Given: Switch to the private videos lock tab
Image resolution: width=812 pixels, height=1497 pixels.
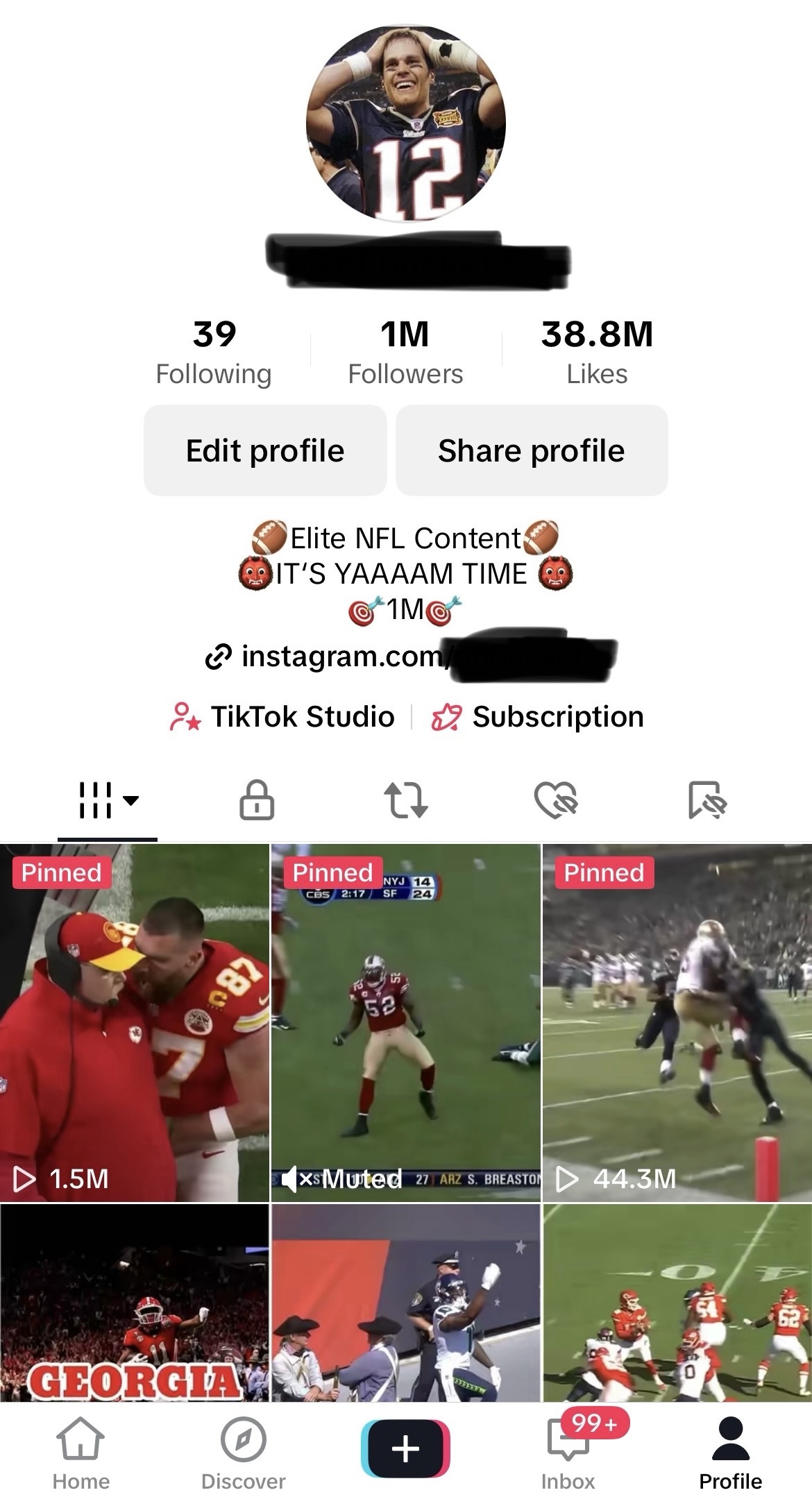Looking at the screenshot, I should [257, 800].
